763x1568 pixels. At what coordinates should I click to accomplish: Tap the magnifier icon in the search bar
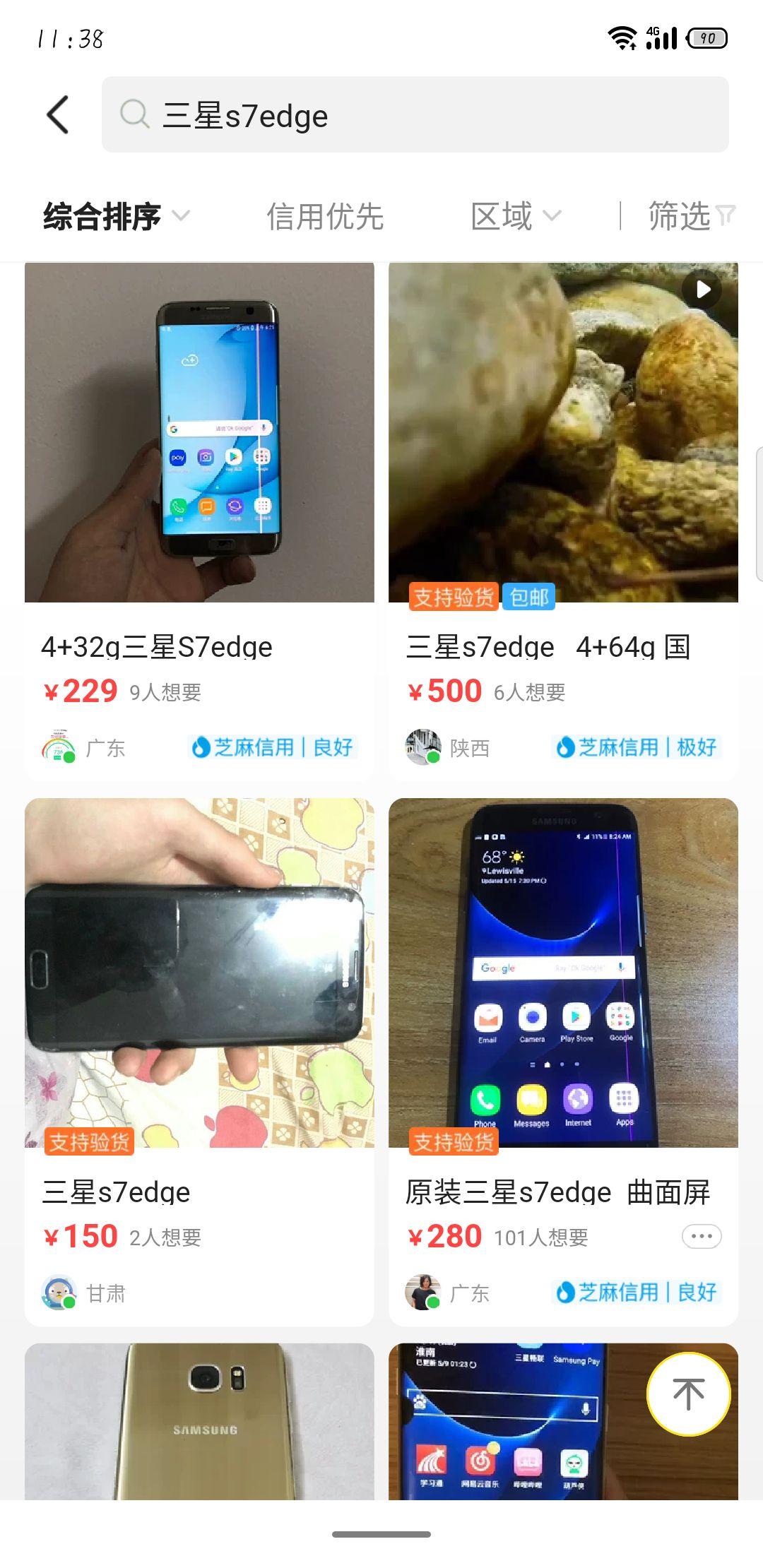(x=135, y=114)
